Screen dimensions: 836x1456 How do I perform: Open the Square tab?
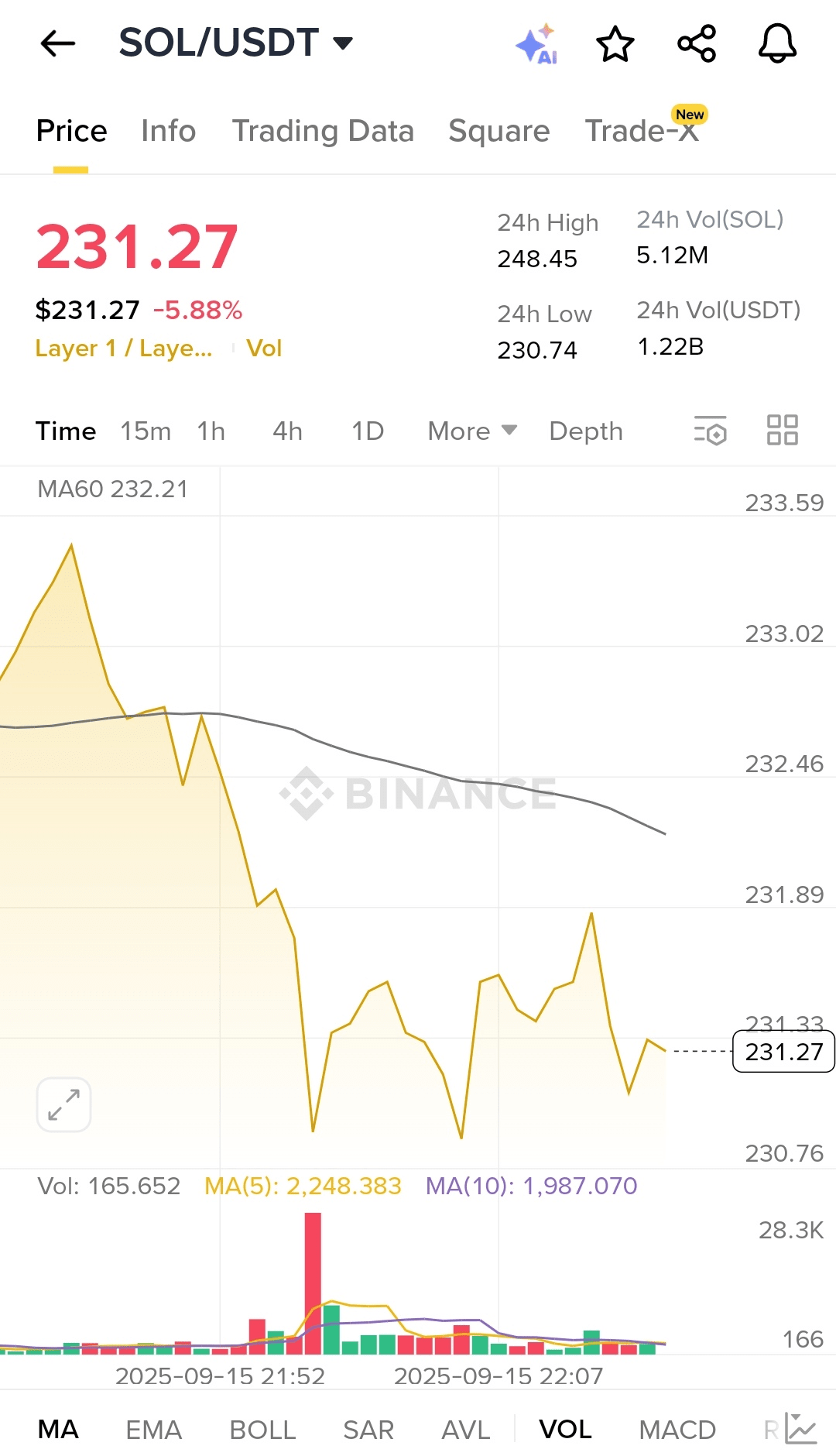(499, 131)
